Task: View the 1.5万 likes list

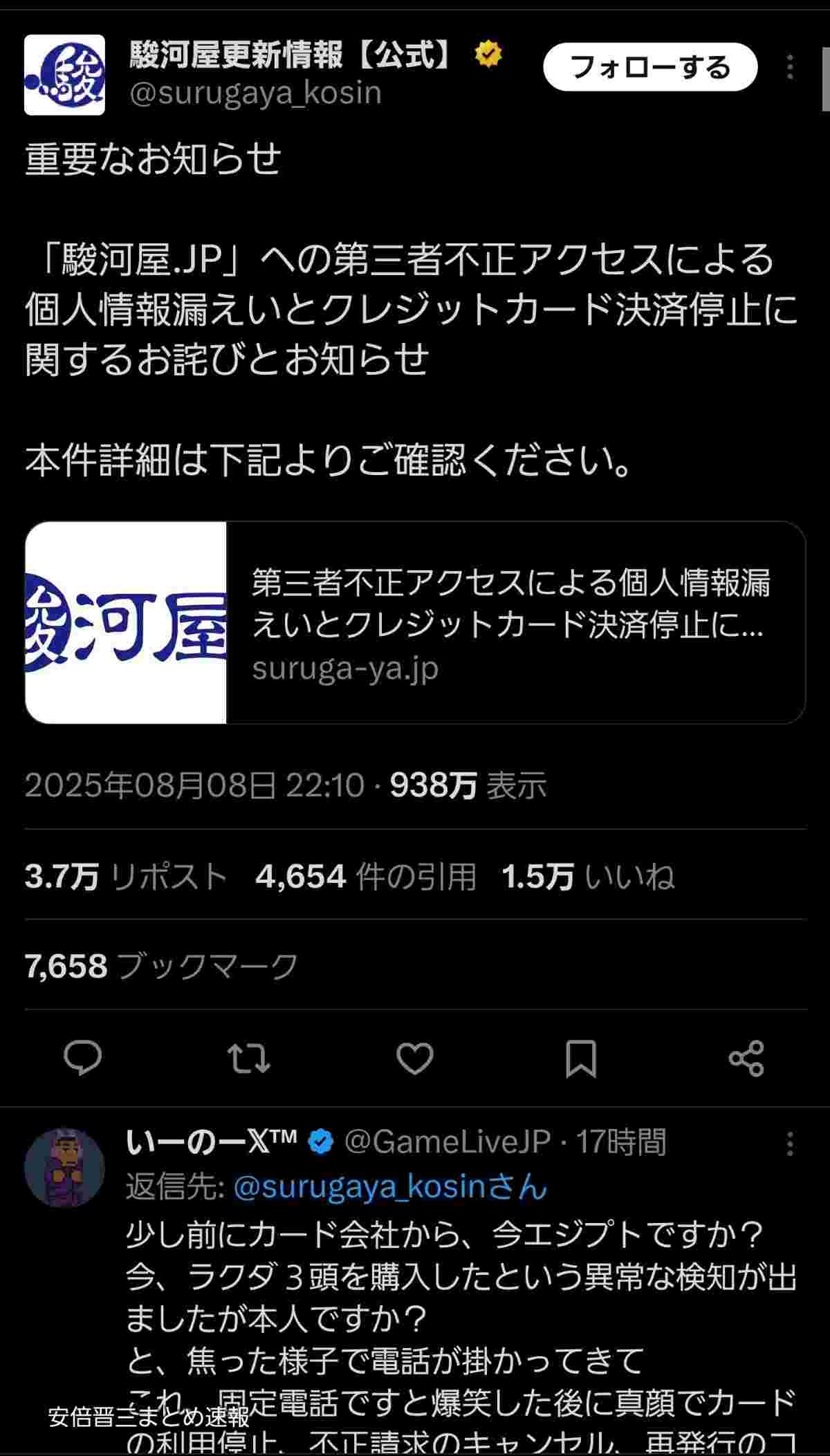Action: coord(588,877)
